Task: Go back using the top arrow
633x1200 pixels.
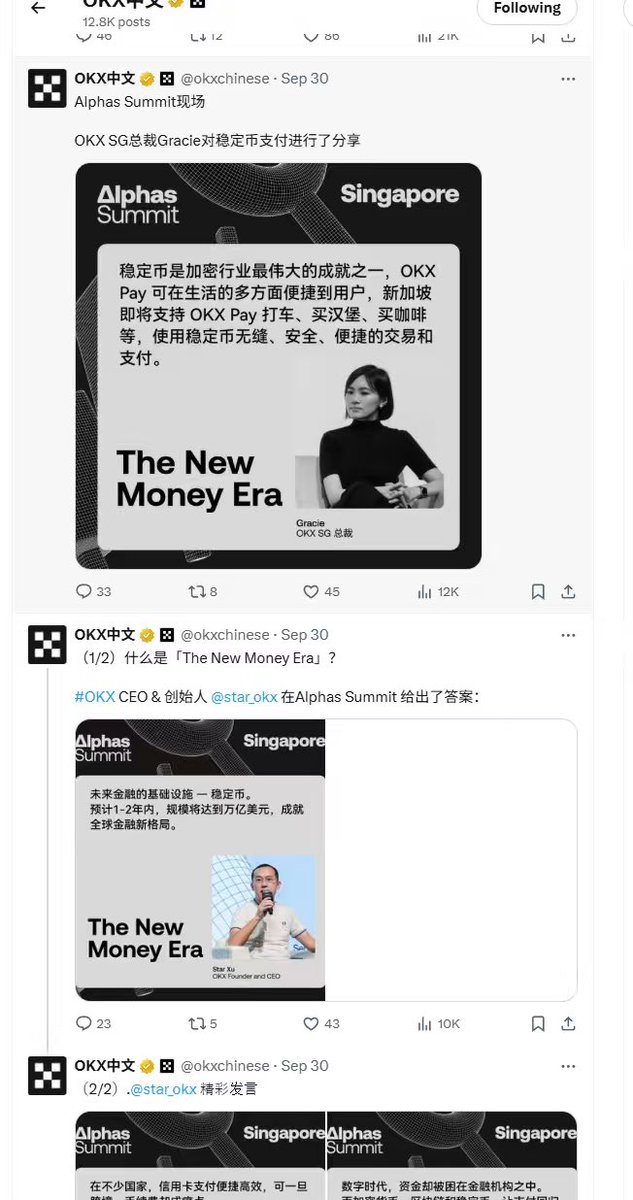Action: click(x=38, y=8)
